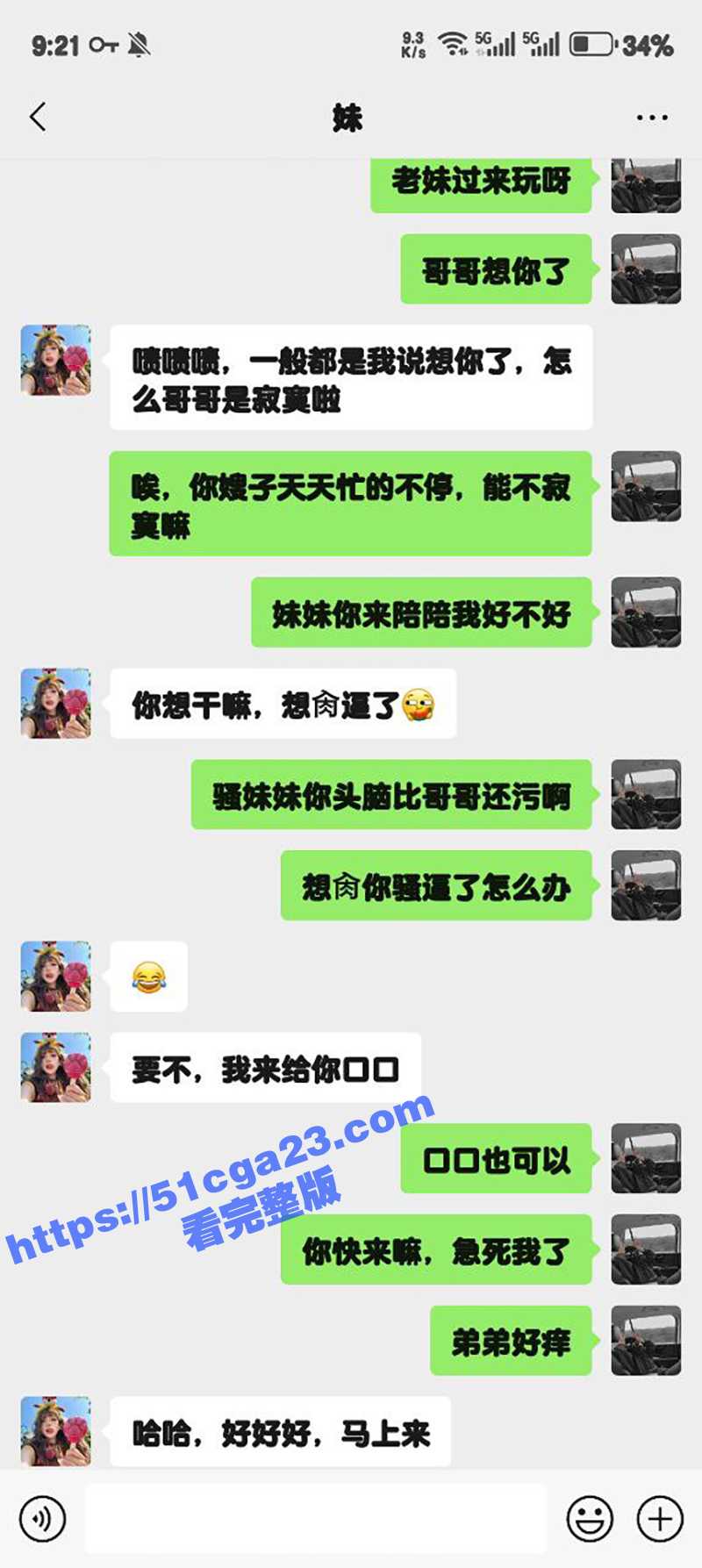Tap the 9:21 clock in the status bar

point(55,42)
